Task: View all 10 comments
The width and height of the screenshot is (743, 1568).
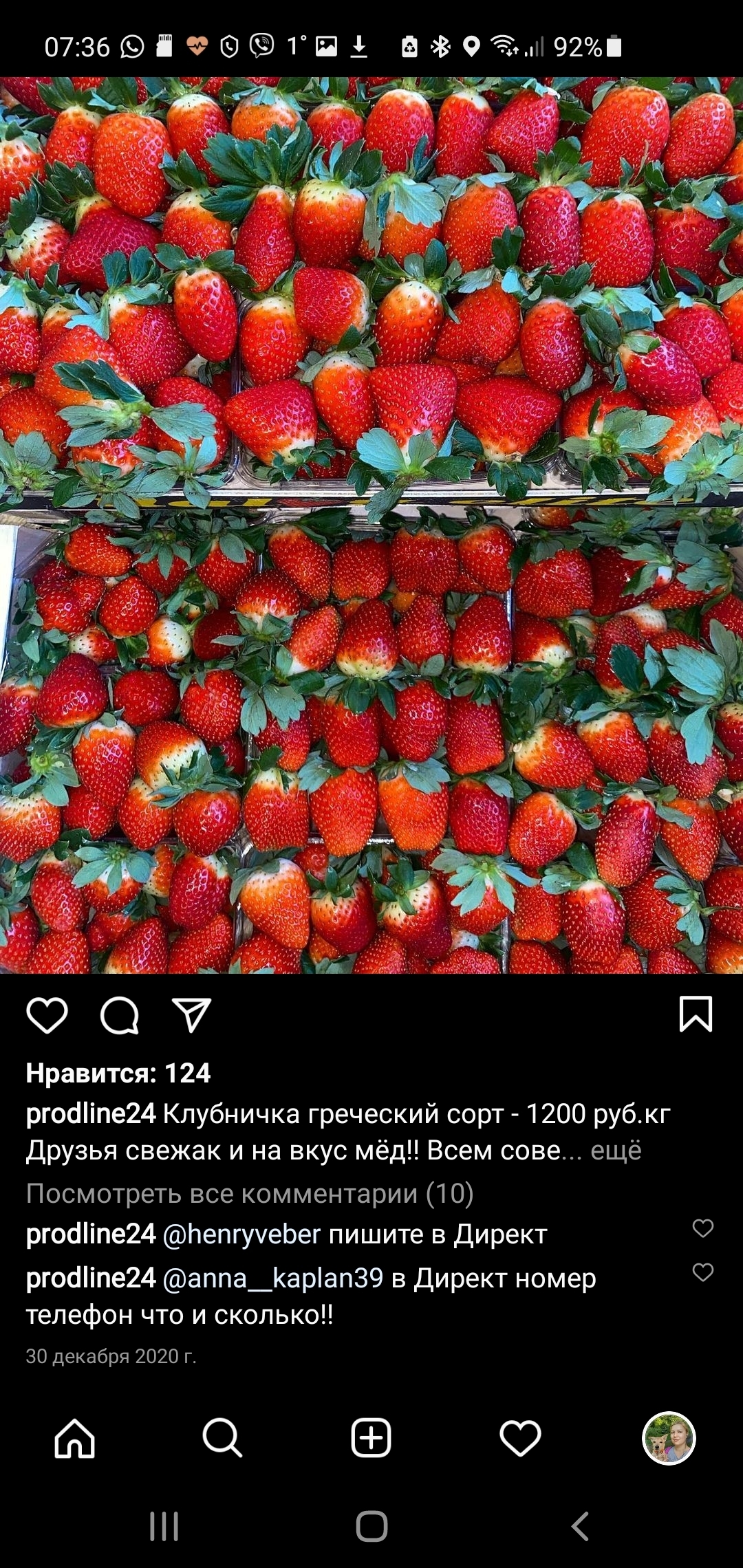Action: [x=249, y=1193]
